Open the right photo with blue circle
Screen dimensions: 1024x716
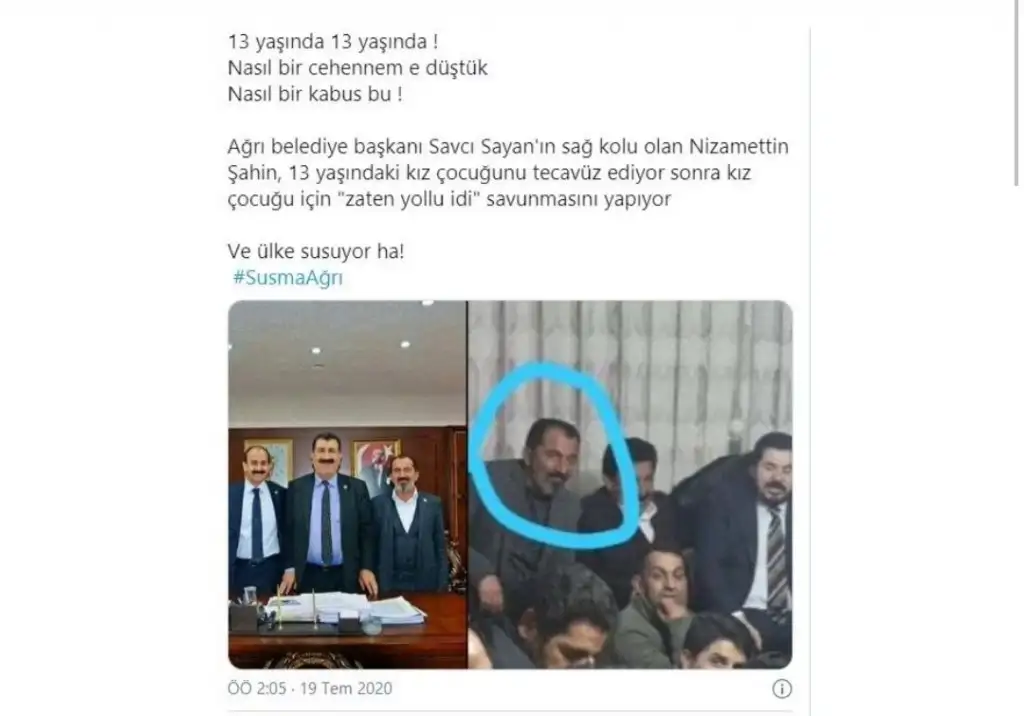tap(630, 484)
